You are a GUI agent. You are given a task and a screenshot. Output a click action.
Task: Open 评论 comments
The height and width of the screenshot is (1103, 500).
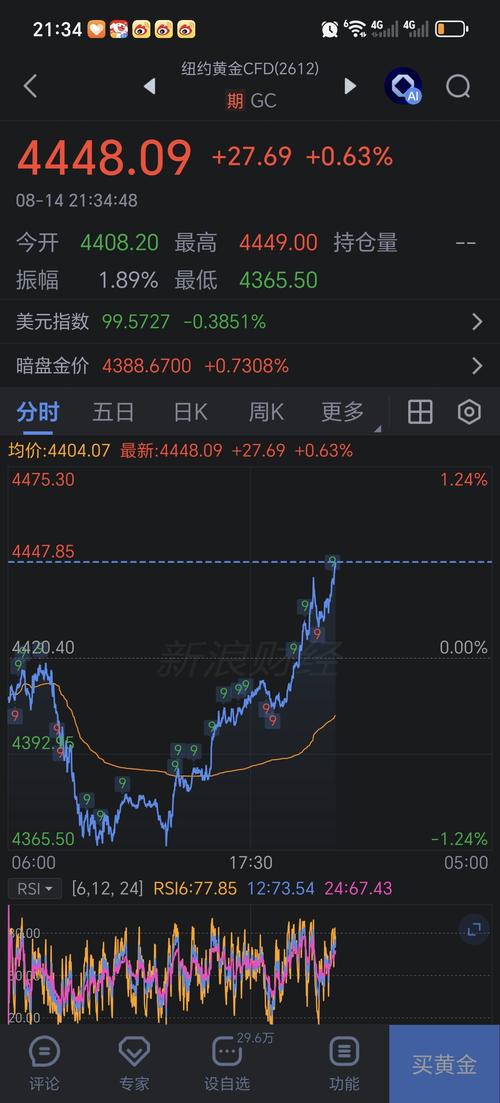click(44, 1064)
